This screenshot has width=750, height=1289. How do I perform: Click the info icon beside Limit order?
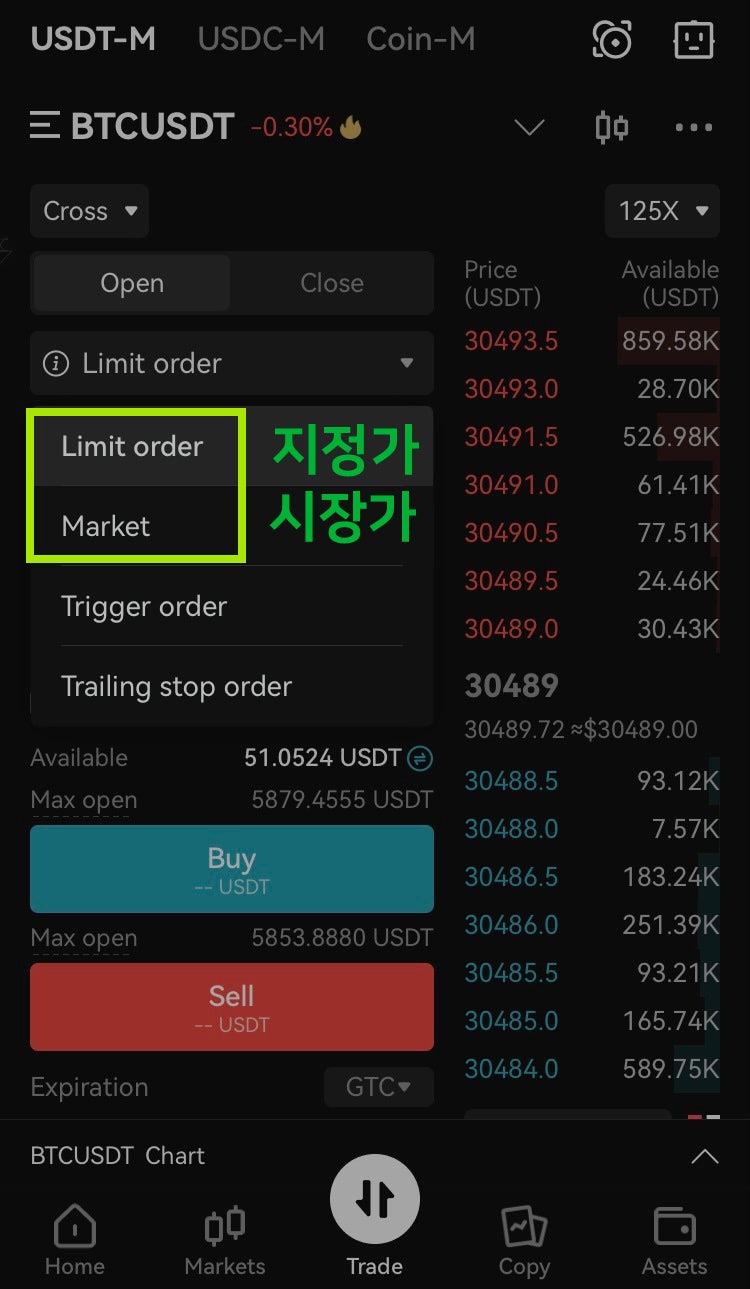[x=58, y=363]
